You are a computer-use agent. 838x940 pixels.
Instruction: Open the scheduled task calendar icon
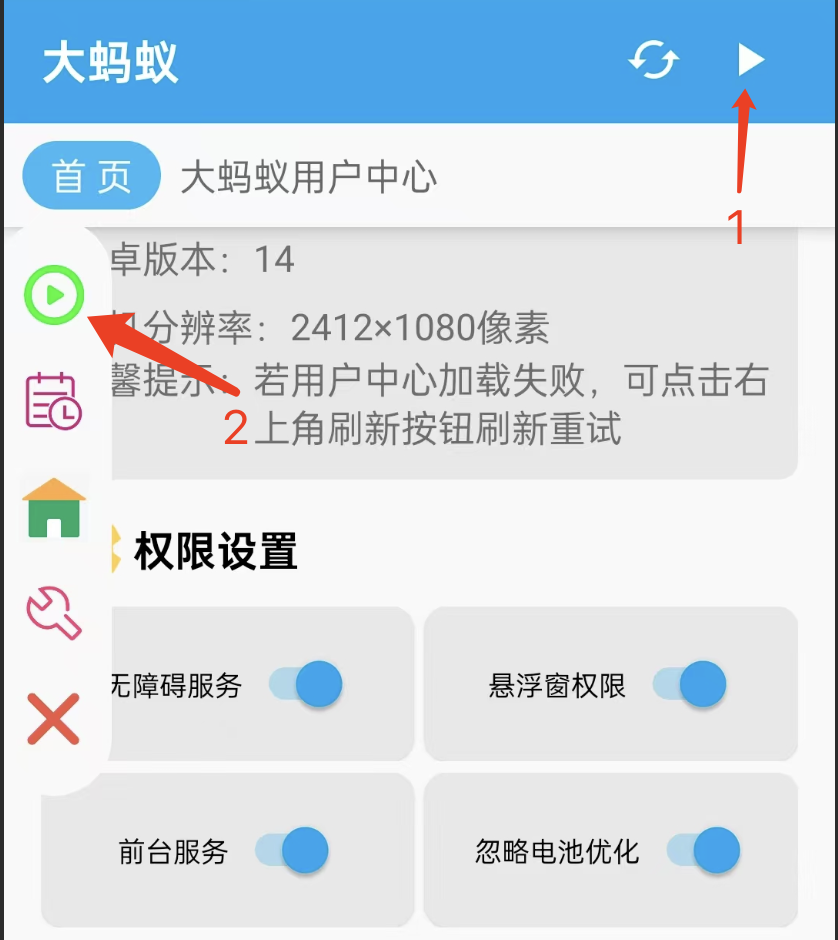pyautogui.click(x=53, y=400)
